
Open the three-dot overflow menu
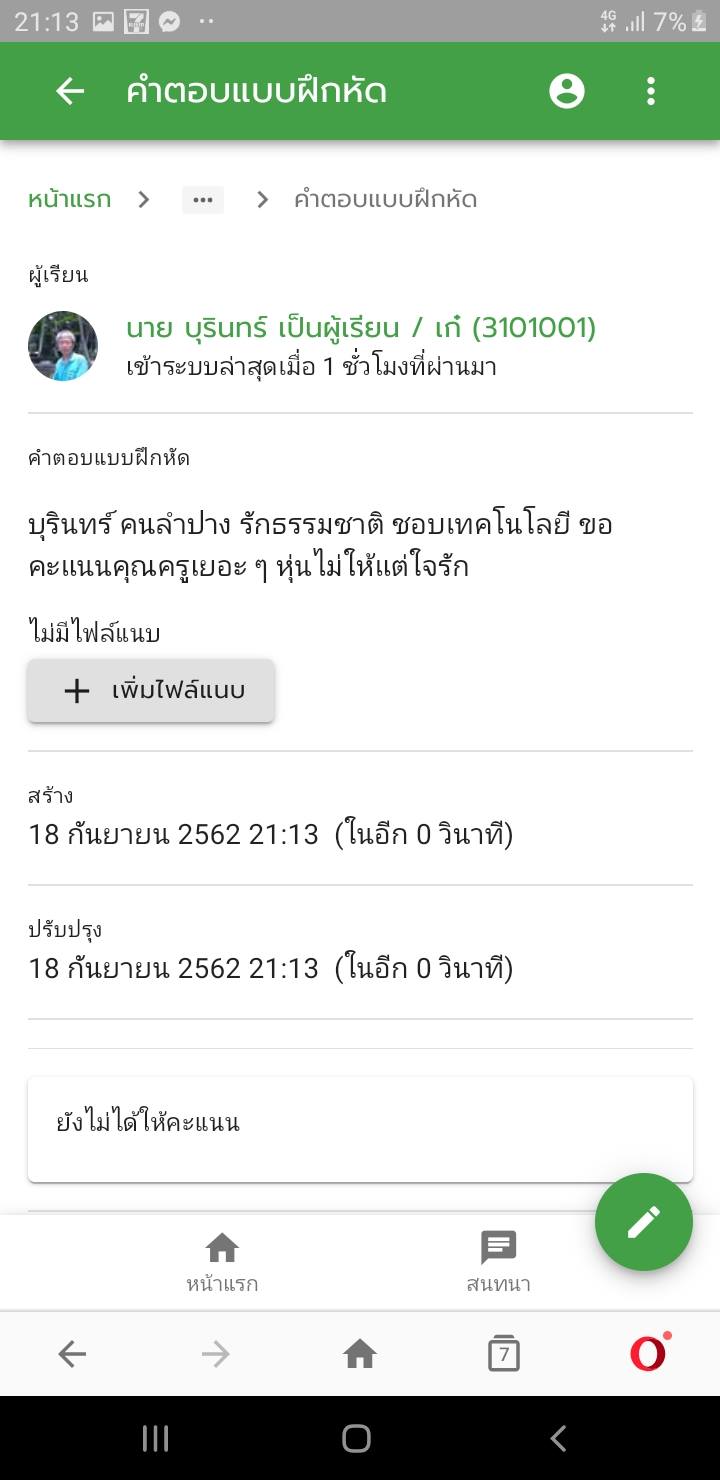click(651, 91)
